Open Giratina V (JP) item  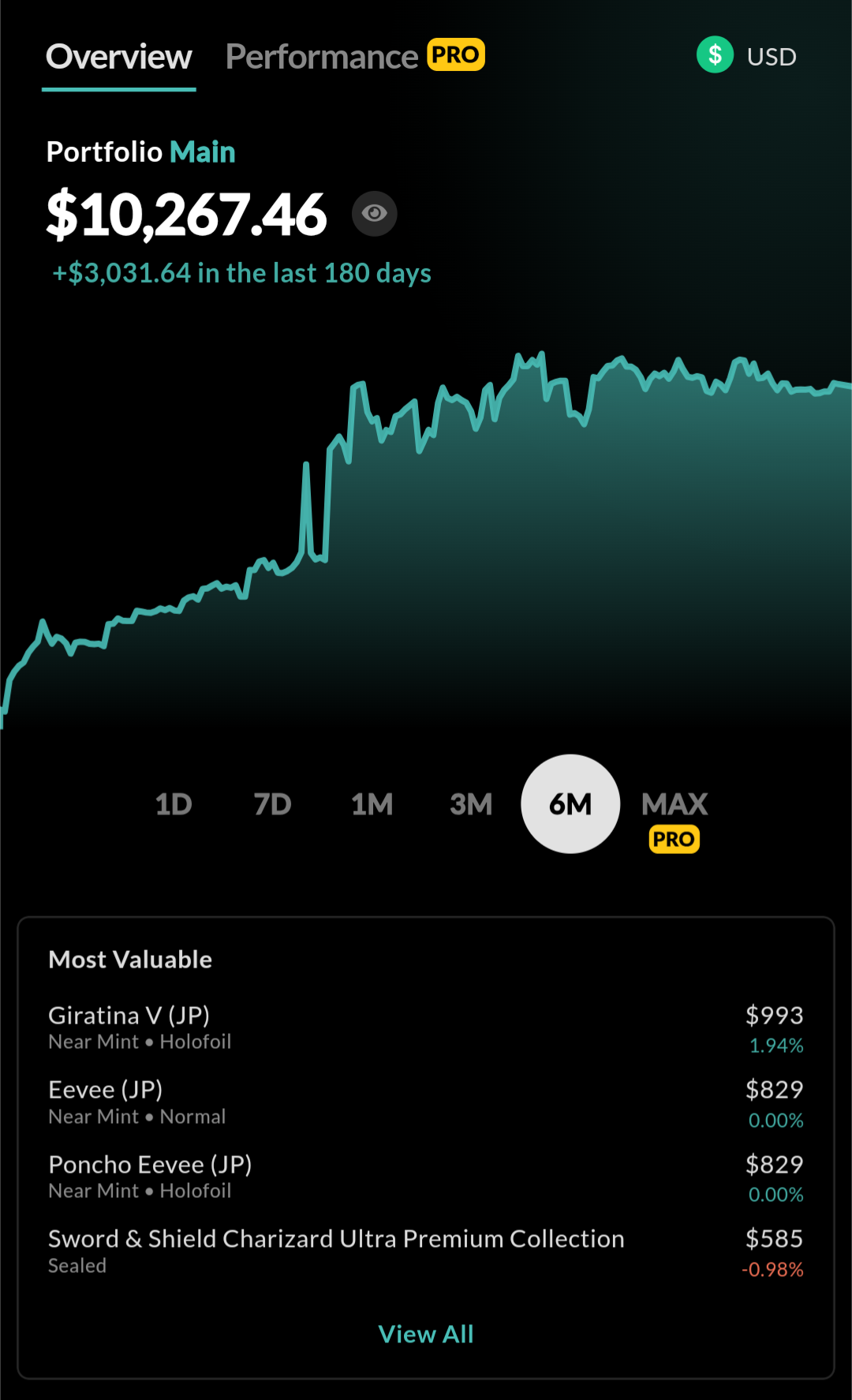pyautogui.click(x=426, y=1028)
